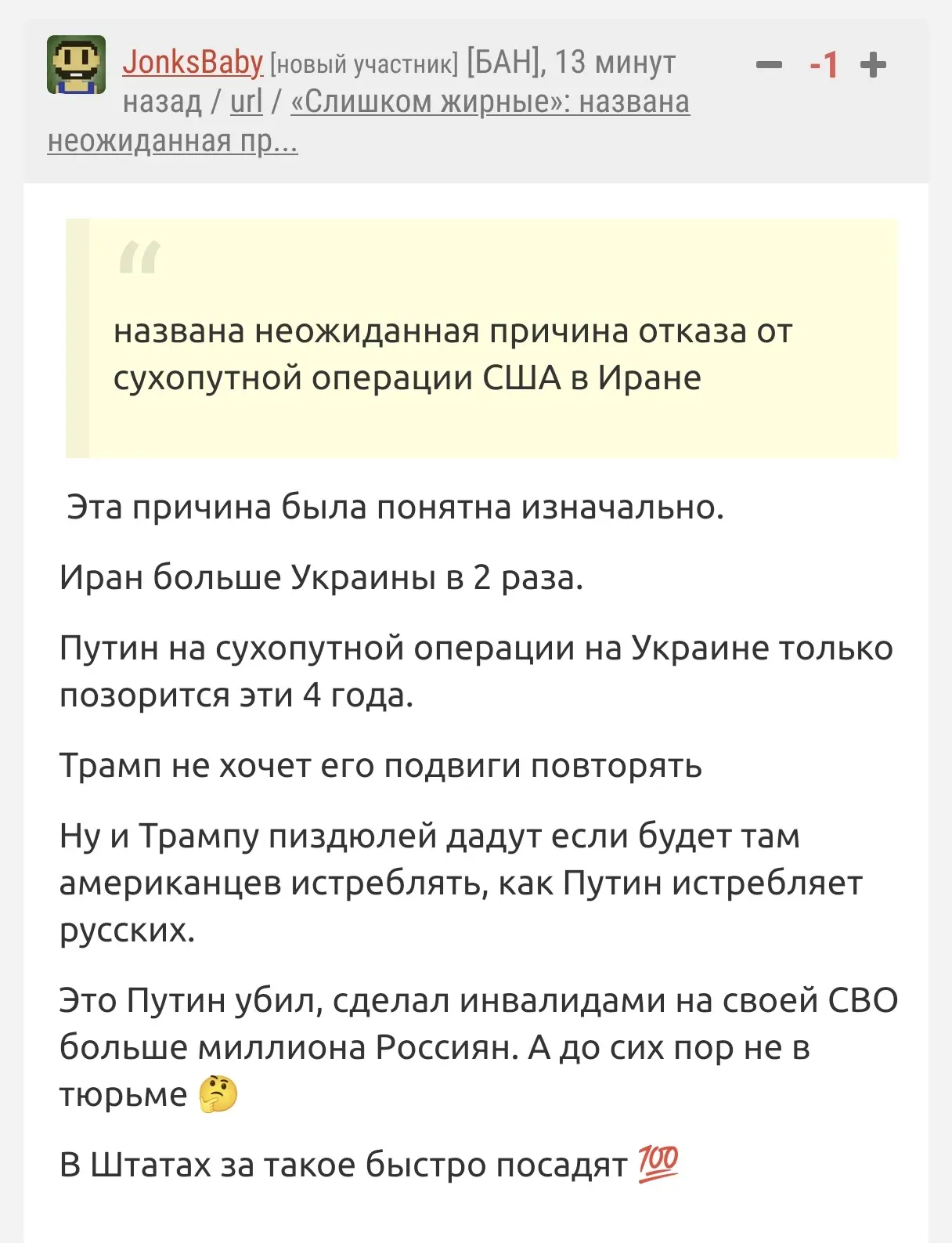
Task: Upvote the comment with plus icon
Action: point(873,65)
